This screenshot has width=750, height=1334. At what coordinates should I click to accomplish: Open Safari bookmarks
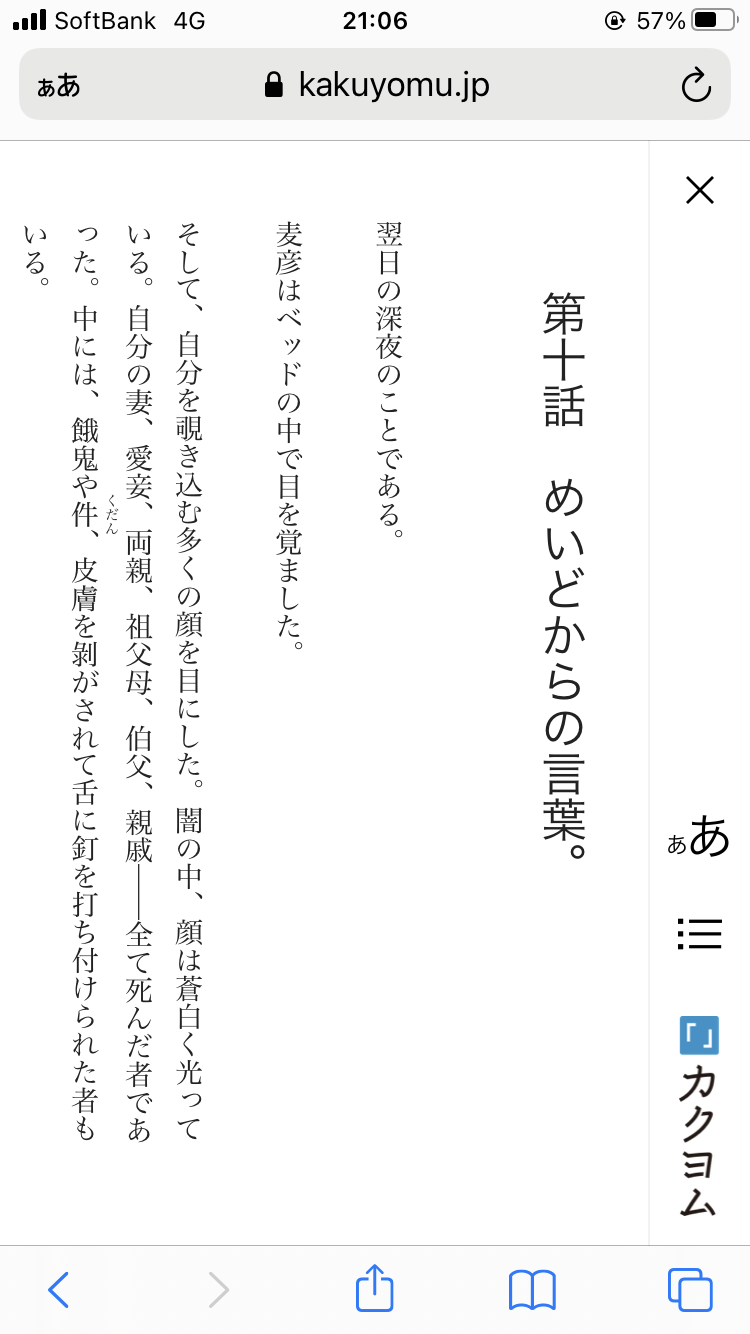tap(532, 1290)
